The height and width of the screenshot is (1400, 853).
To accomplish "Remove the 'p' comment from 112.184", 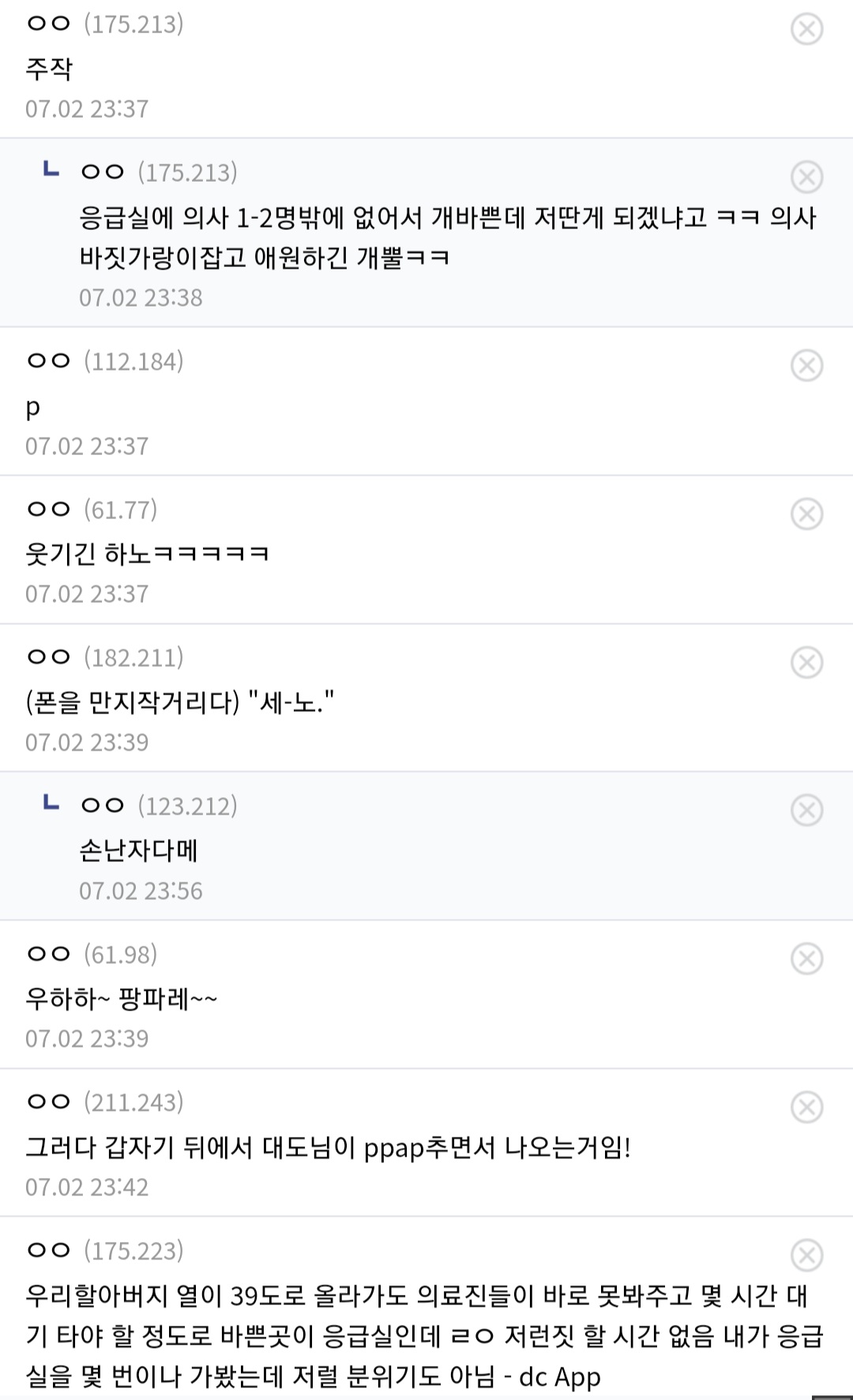I will point(806,366).
